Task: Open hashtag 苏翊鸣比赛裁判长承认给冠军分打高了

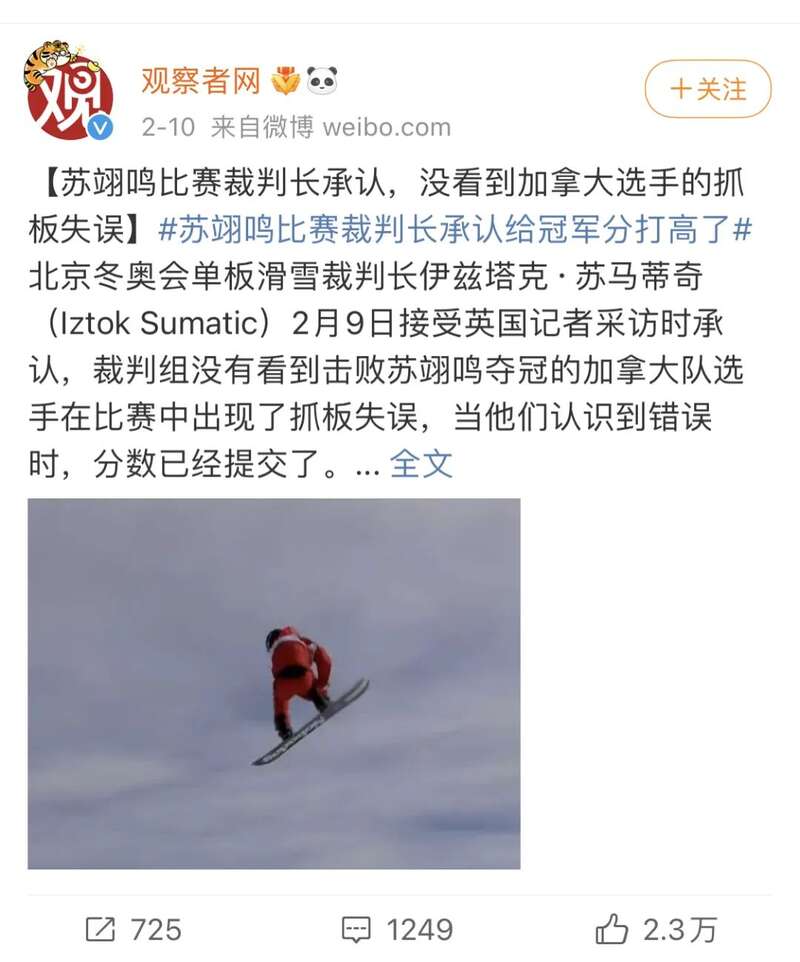Action: click(x=455, y=228)
